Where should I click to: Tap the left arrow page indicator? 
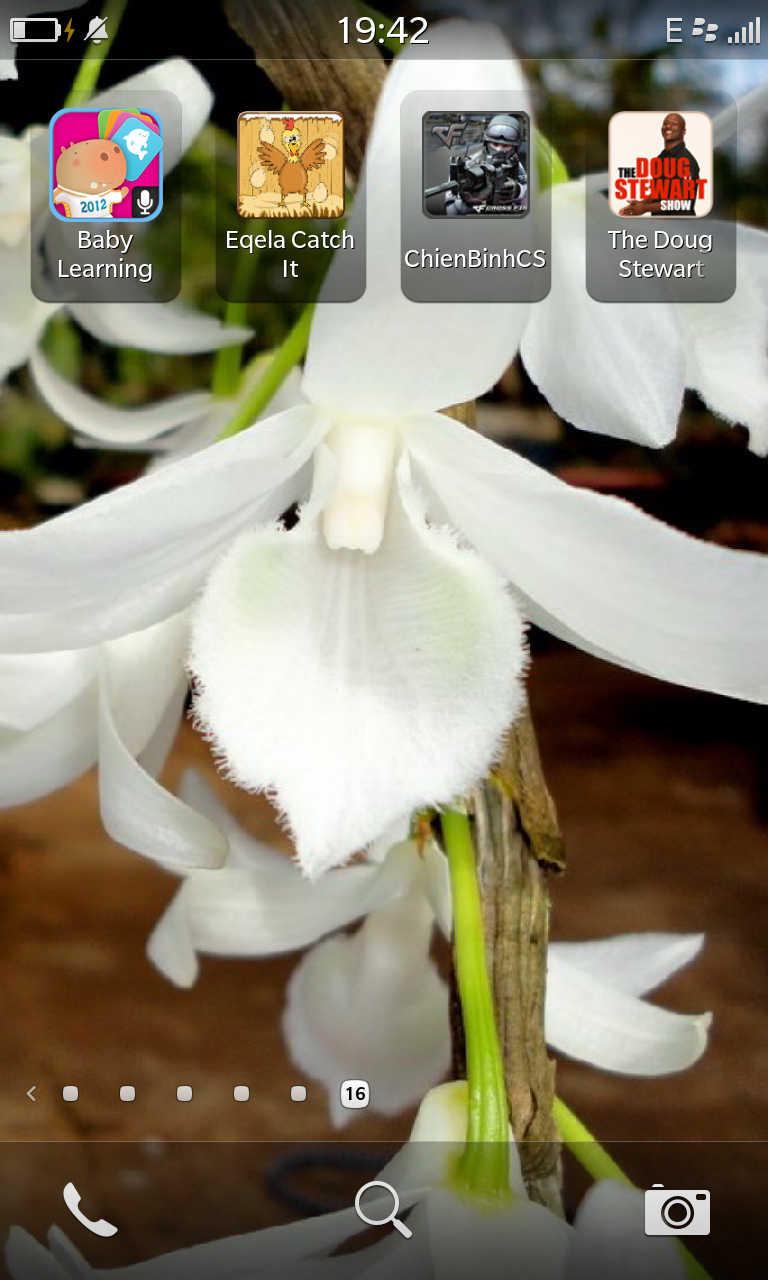coord(31,1094)
